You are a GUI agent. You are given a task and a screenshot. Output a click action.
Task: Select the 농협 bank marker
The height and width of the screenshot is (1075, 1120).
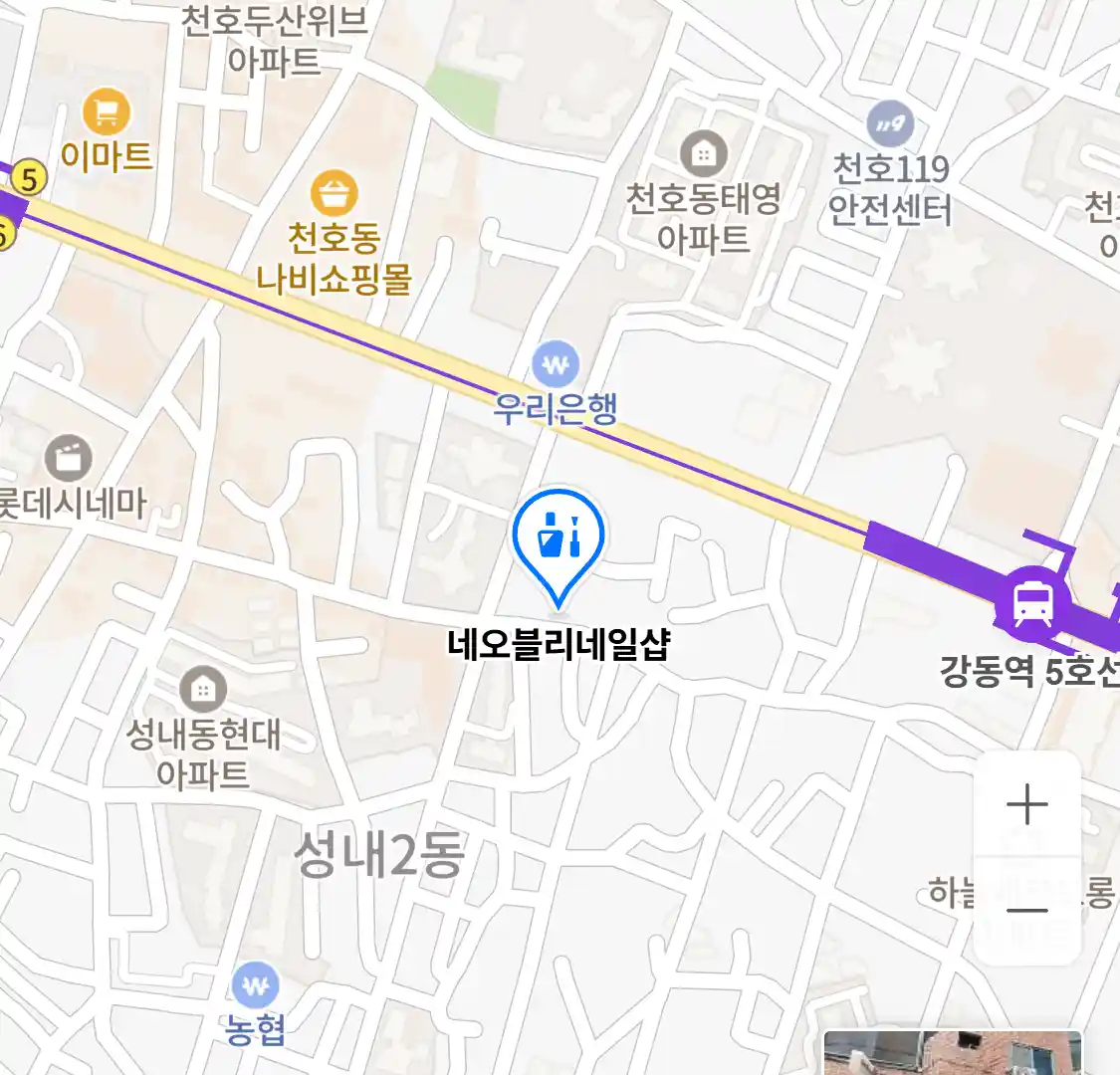point(256,986)
